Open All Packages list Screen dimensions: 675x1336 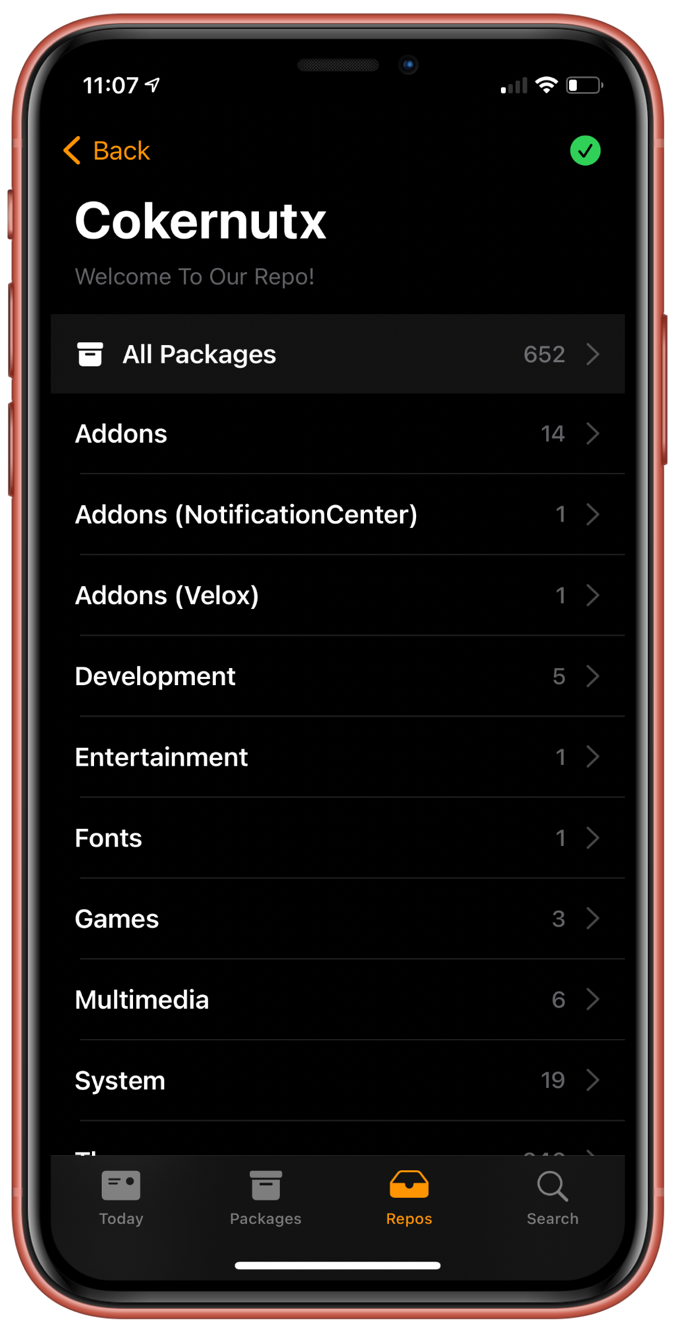(338, 354)
